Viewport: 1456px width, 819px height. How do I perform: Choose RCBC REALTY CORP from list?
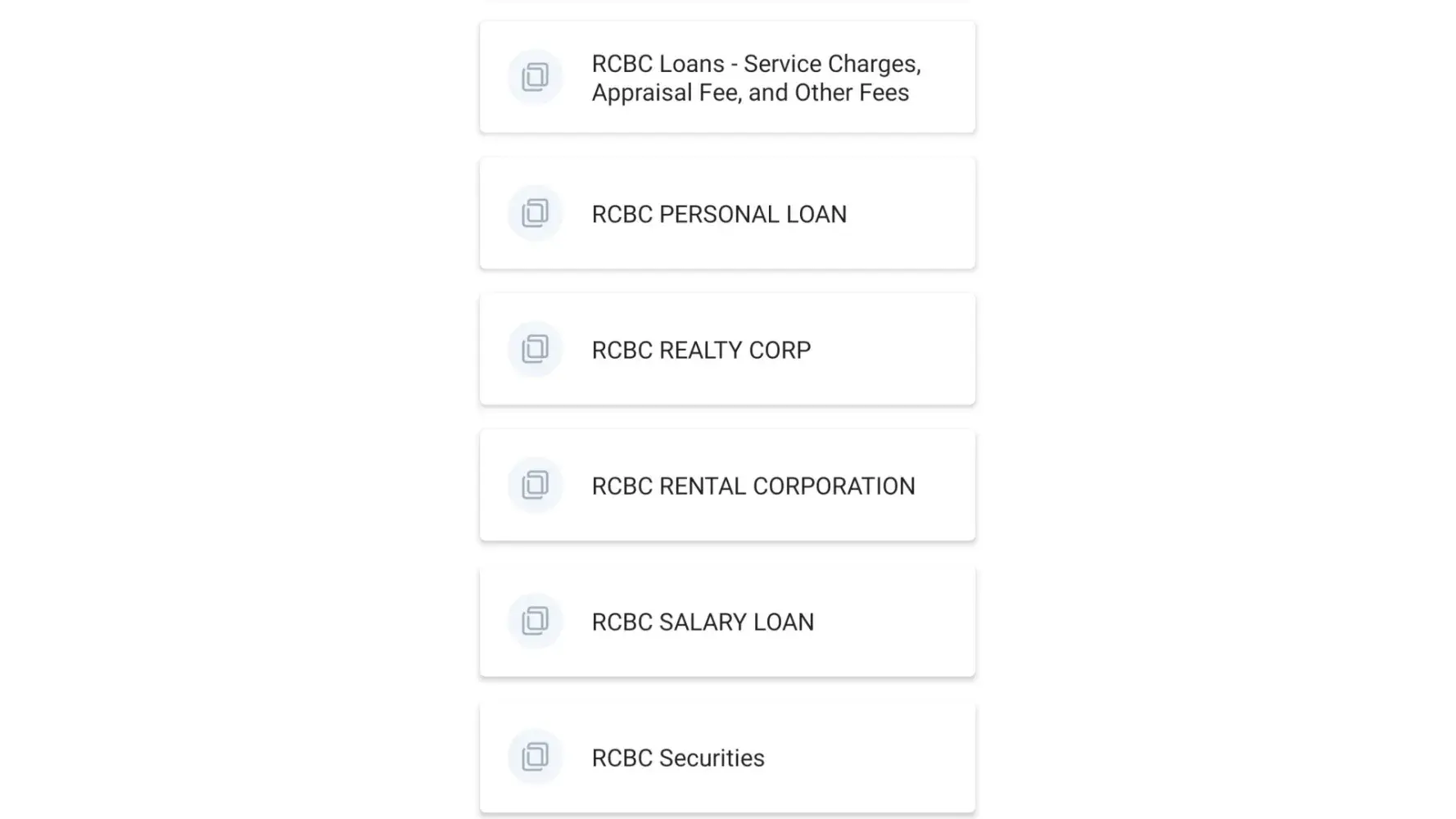pos(727,350)
